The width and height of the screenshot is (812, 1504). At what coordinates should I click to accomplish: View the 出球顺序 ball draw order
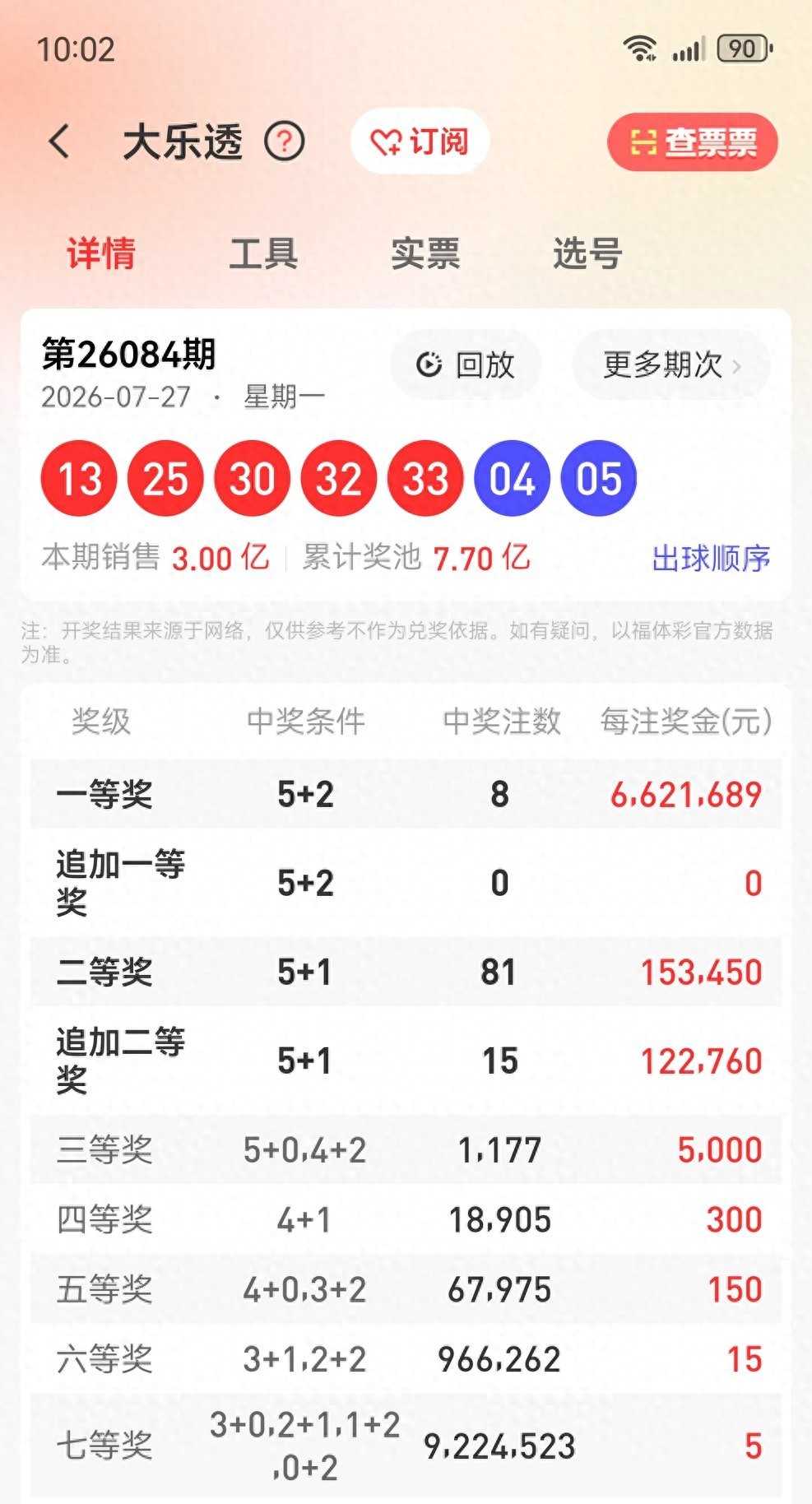point(711,559)
